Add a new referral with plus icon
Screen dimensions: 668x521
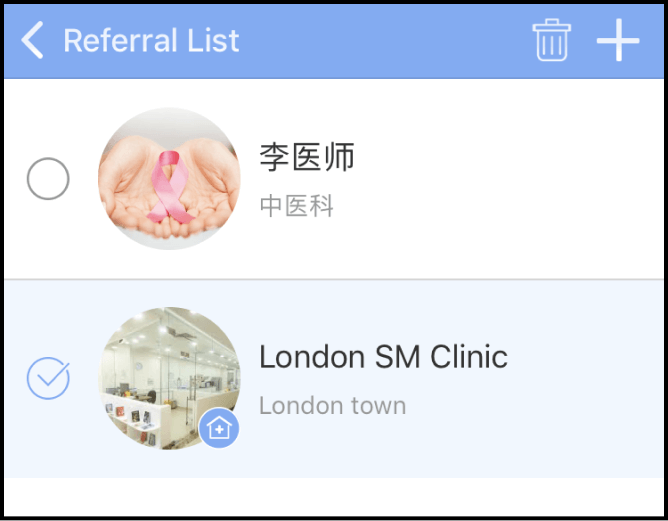click(618, 41)
